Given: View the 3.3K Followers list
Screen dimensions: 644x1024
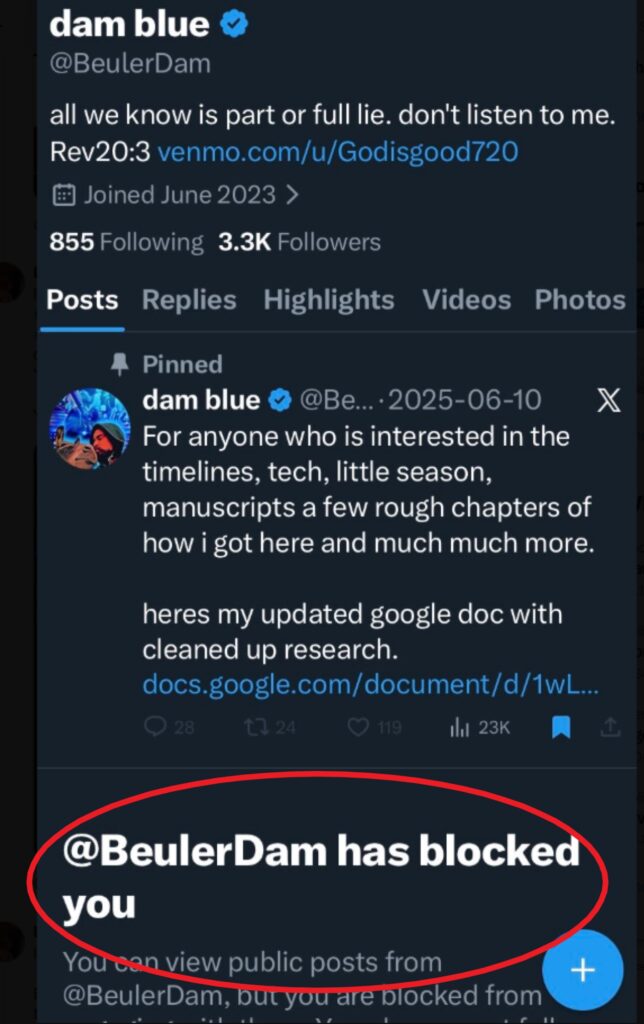Looking at the screenshot, I should click(x=299, y=242).
